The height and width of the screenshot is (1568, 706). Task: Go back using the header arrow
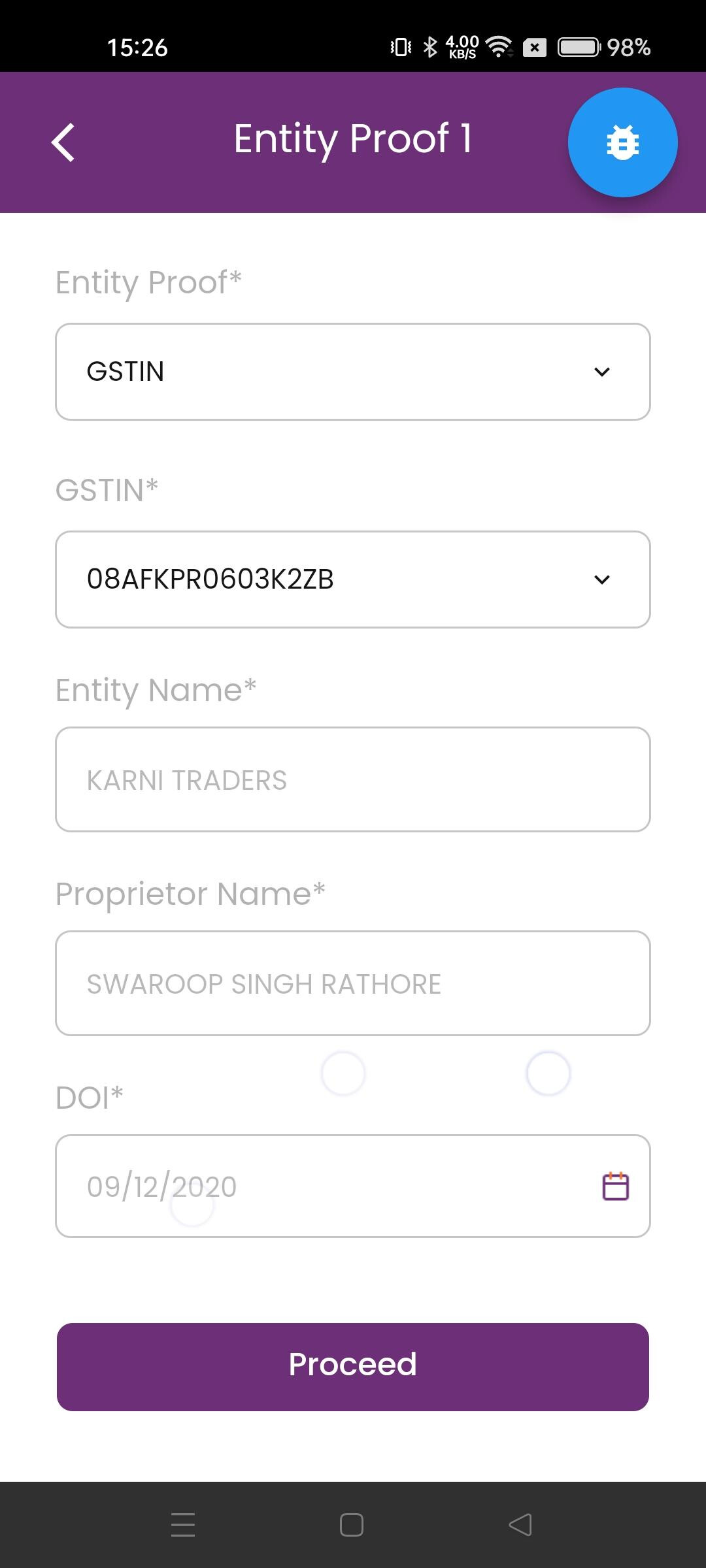pos(63,142)
